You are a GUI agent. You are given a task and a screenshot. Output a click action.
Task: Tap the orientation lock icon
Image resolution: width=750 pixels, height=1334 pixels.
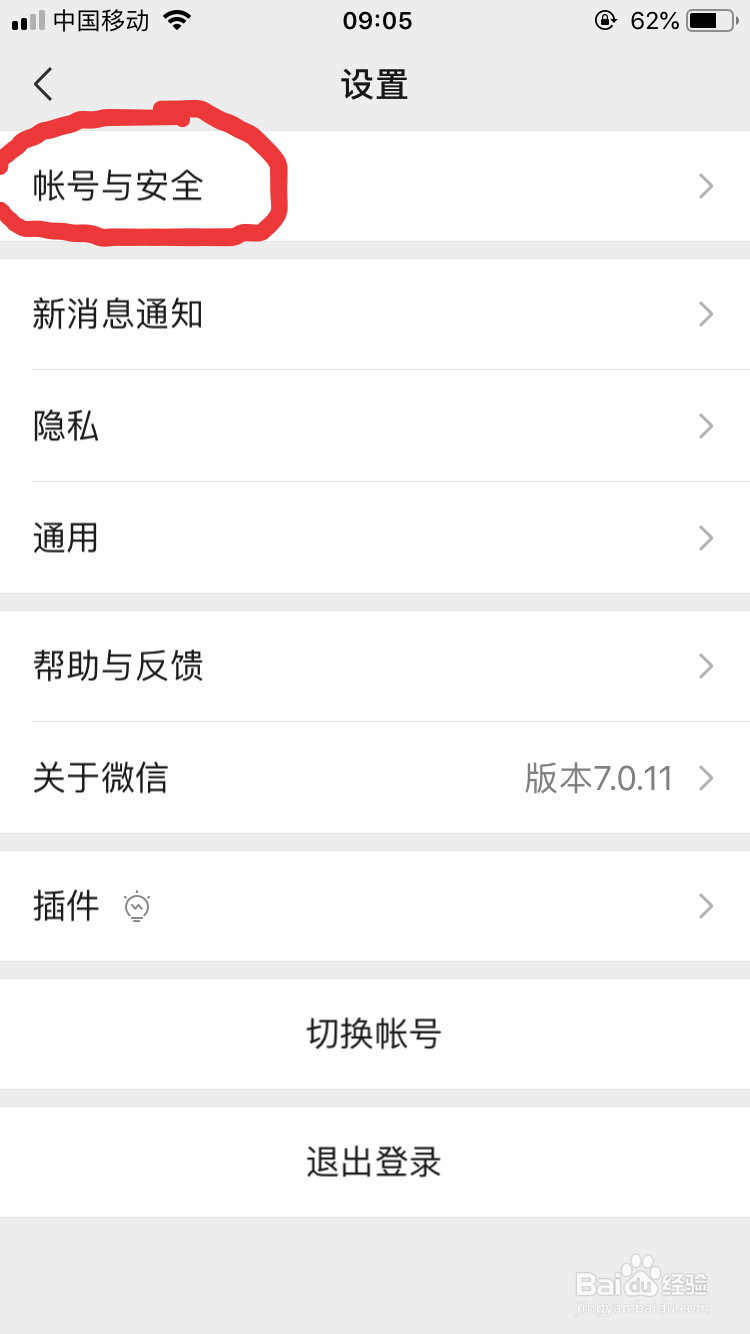[606, 19]
